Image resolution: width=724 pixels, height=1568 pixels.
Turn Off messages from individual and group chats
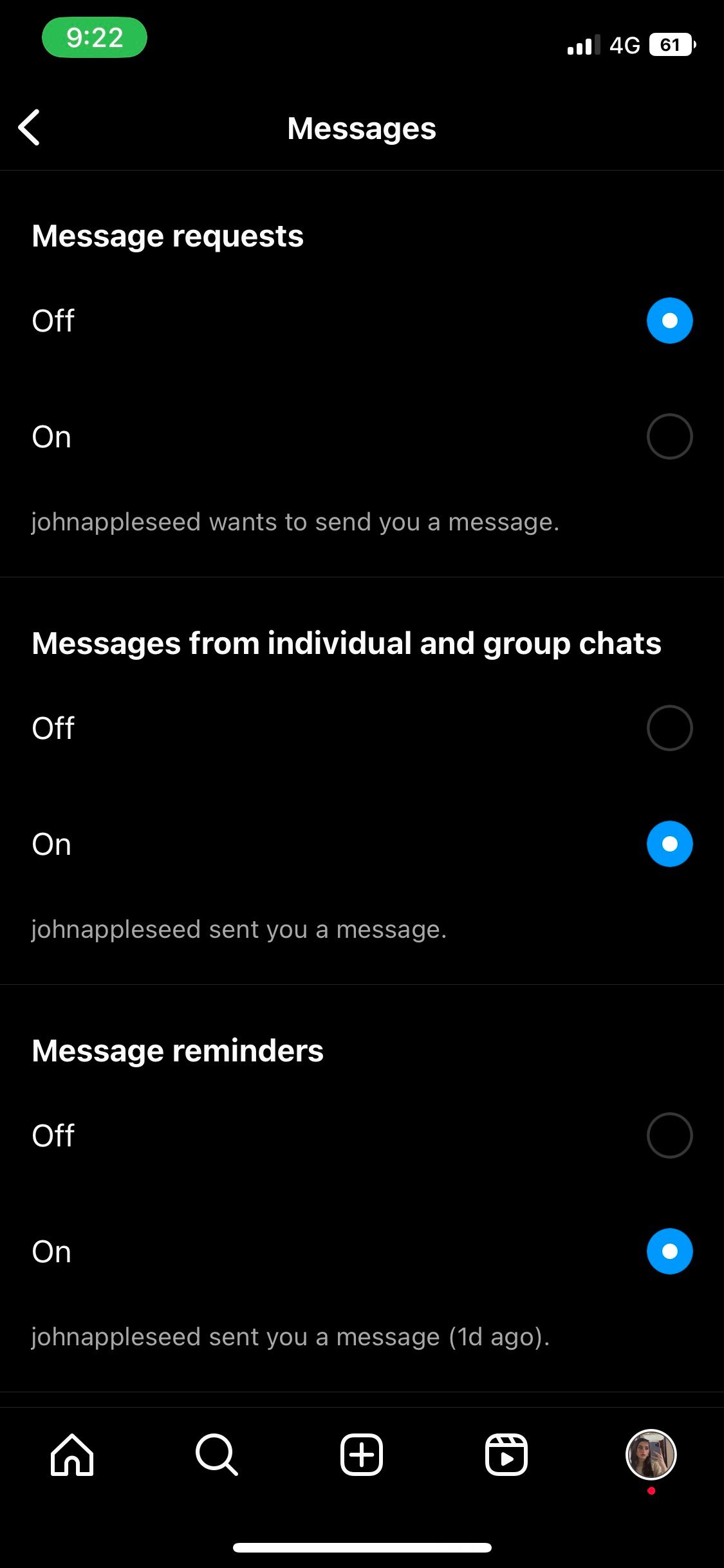(669, 727)
